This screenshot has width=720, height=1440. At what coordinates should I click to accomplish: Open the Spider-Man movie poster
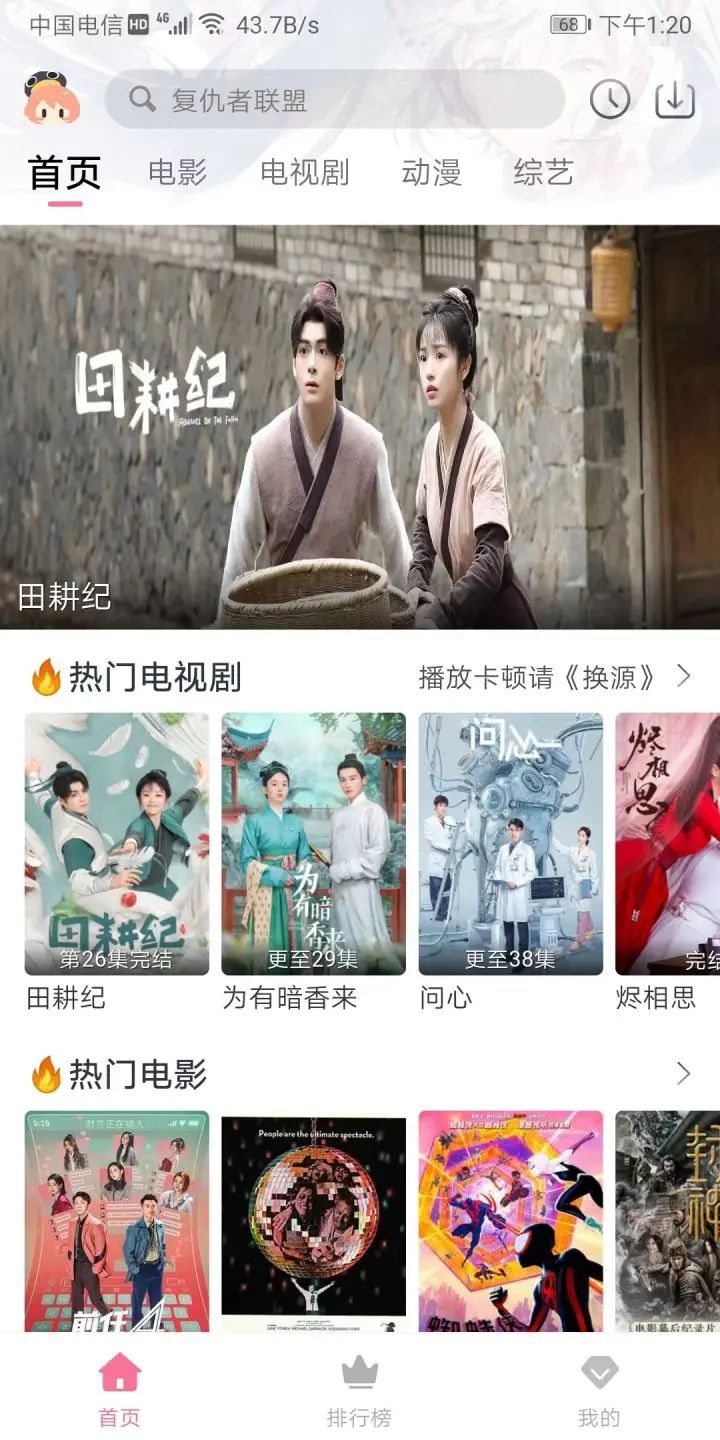(510, 1220)
